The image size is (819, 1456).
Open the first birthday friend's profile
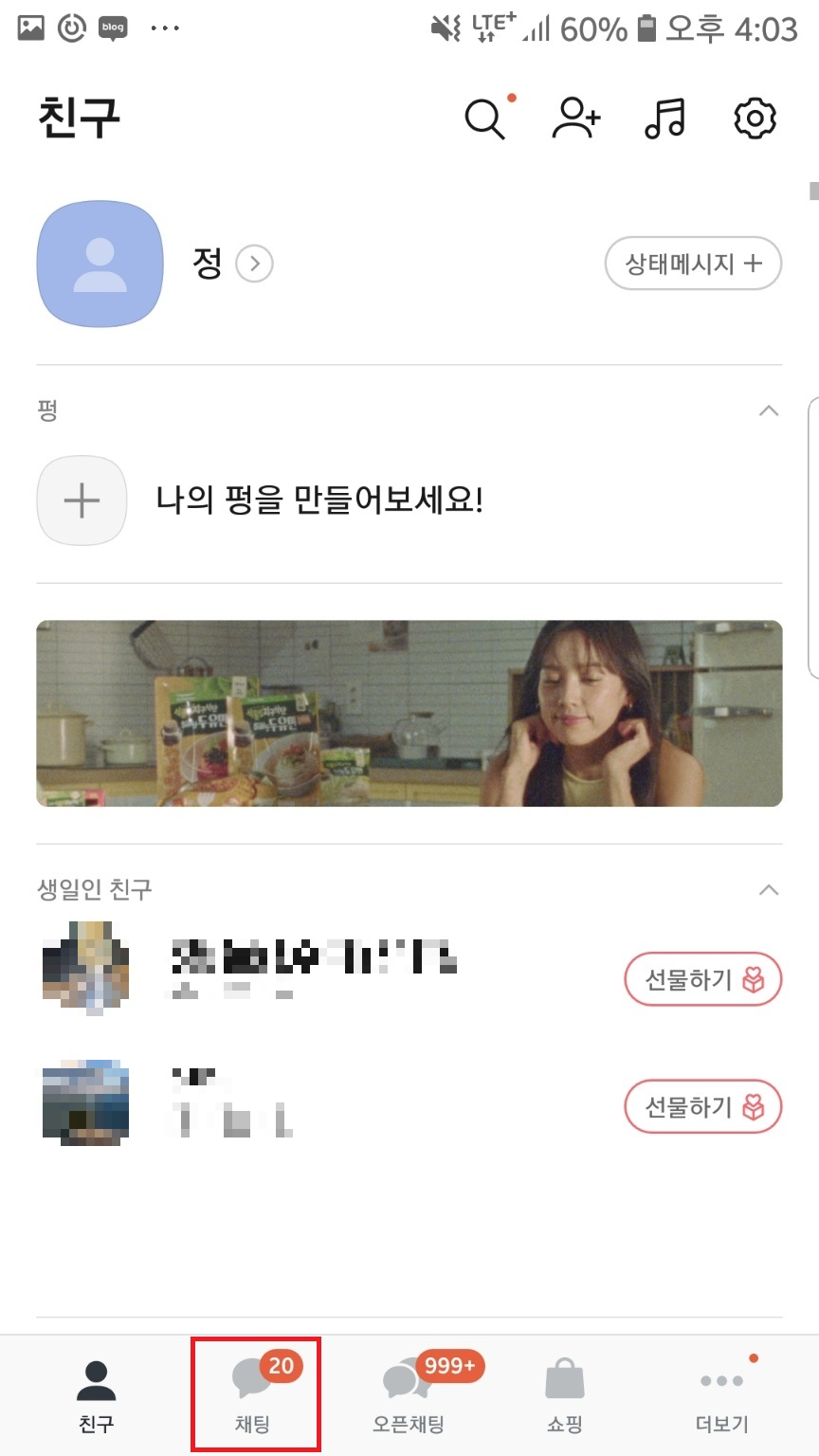tap(86, 966)
